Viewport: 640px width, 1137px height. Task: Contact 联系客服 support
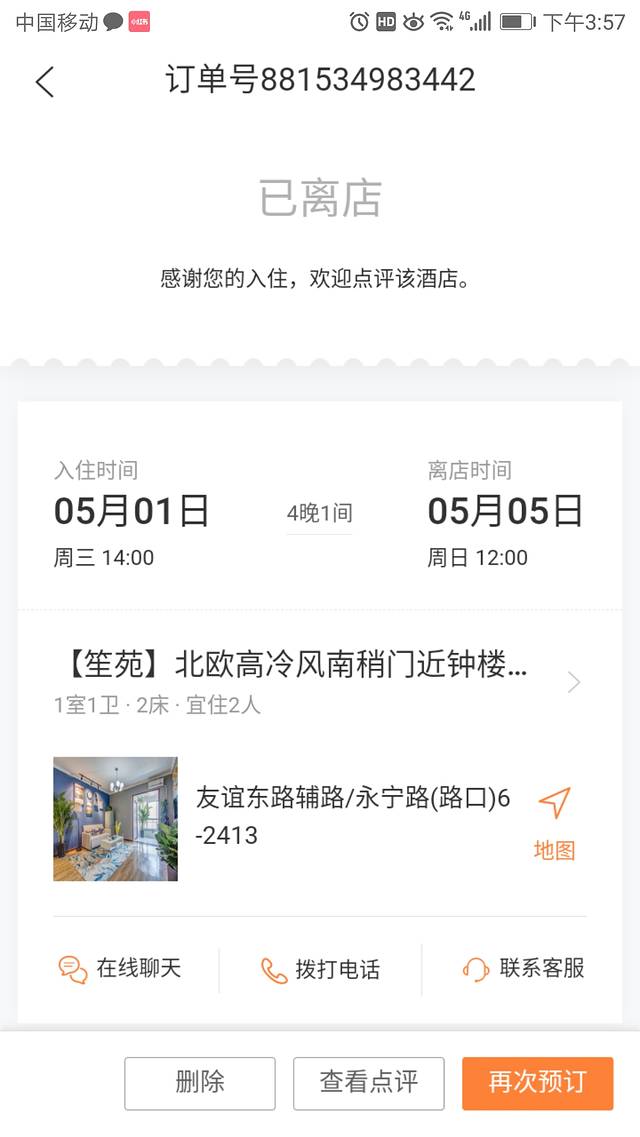[523, 969]
